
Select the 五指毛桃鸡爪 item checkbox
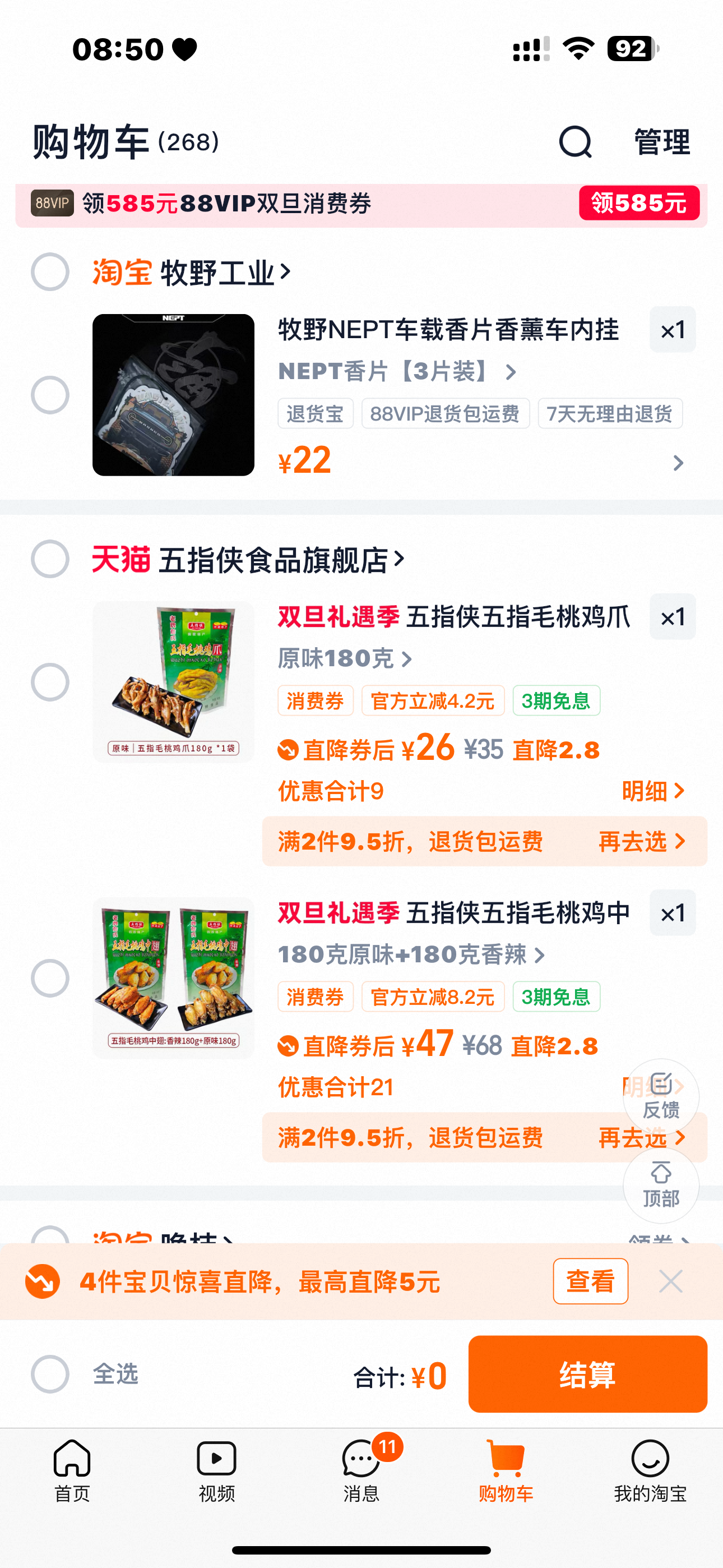coord(50,682)
